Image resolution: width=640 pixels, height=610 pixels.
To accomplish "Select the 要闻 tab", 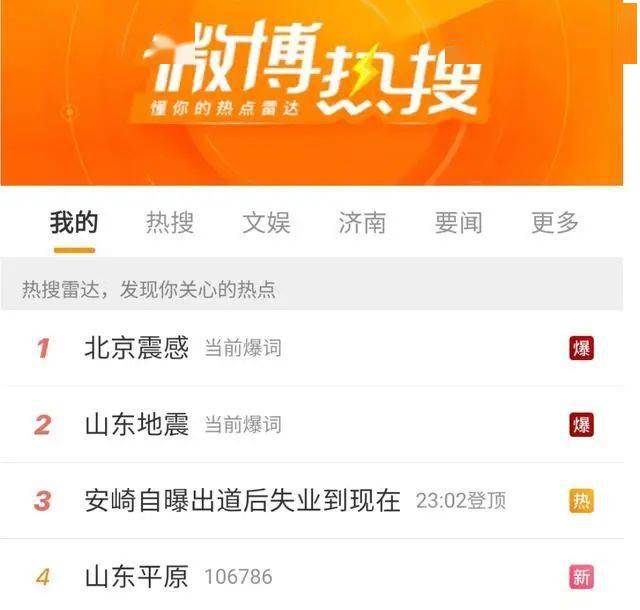I will (x=458, y=222).
